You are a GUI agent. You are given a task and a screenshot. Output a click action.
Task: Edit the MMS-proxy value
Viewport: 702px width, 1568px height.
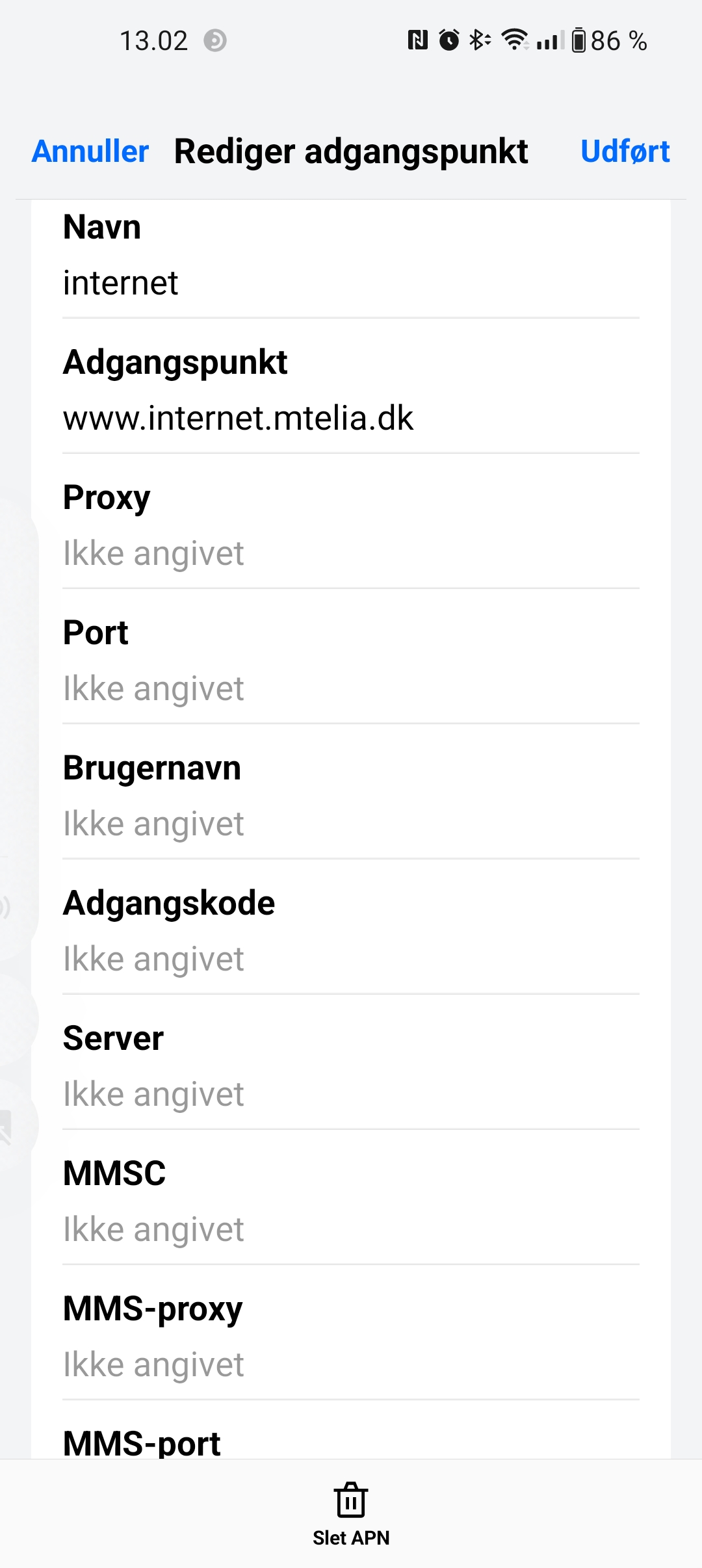point(351,1333)
